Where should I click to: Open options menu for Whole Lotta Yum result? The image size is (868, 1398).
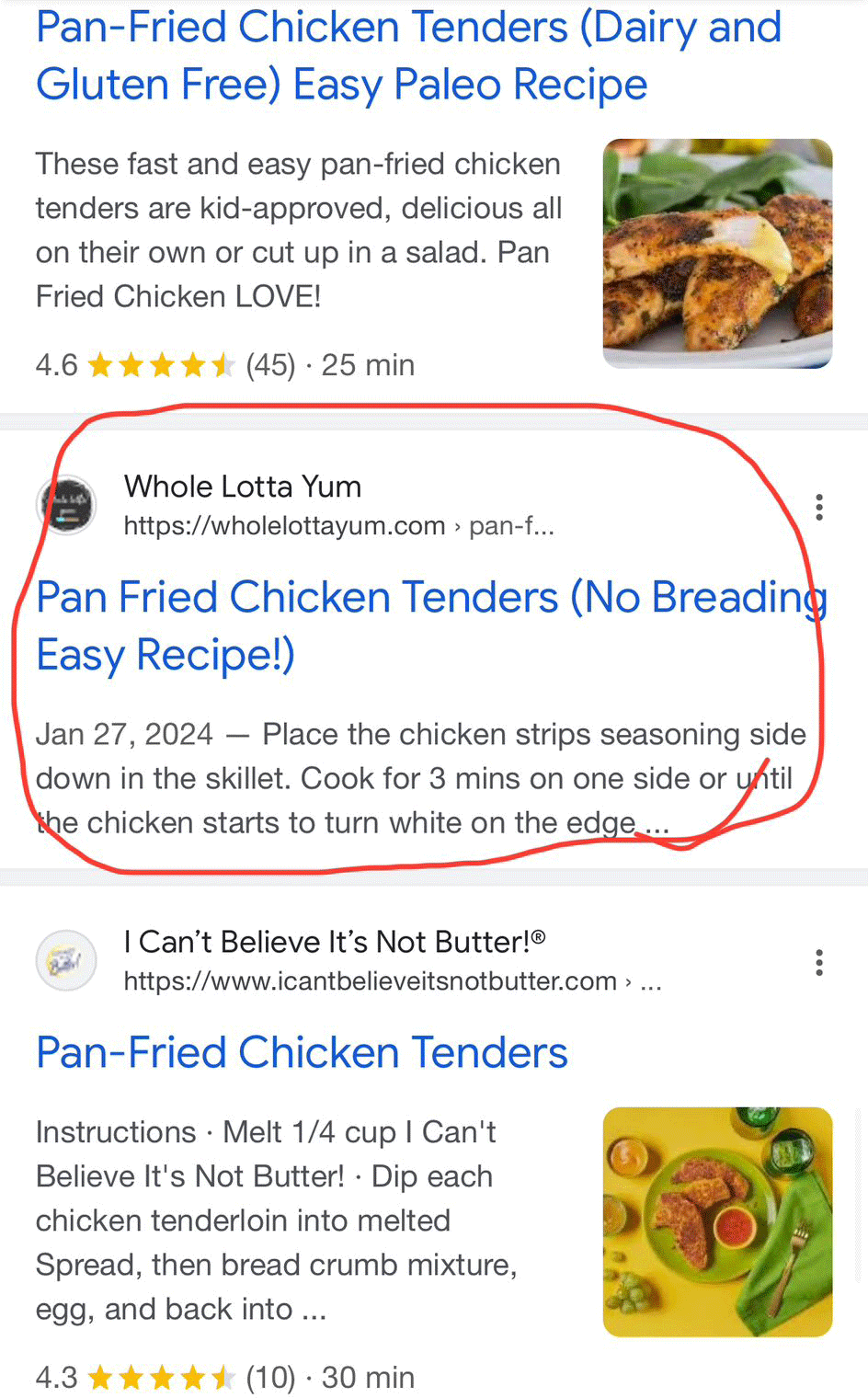point(818,506)
